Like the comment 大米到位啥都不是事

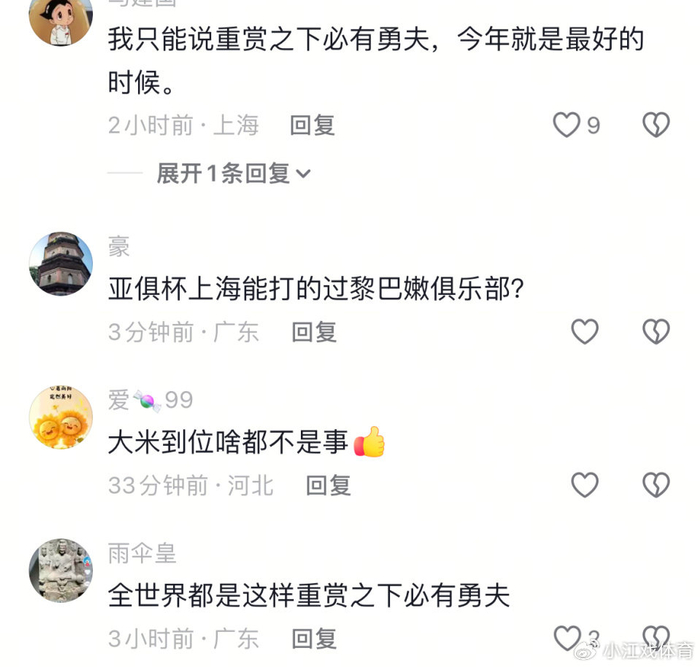585,485
